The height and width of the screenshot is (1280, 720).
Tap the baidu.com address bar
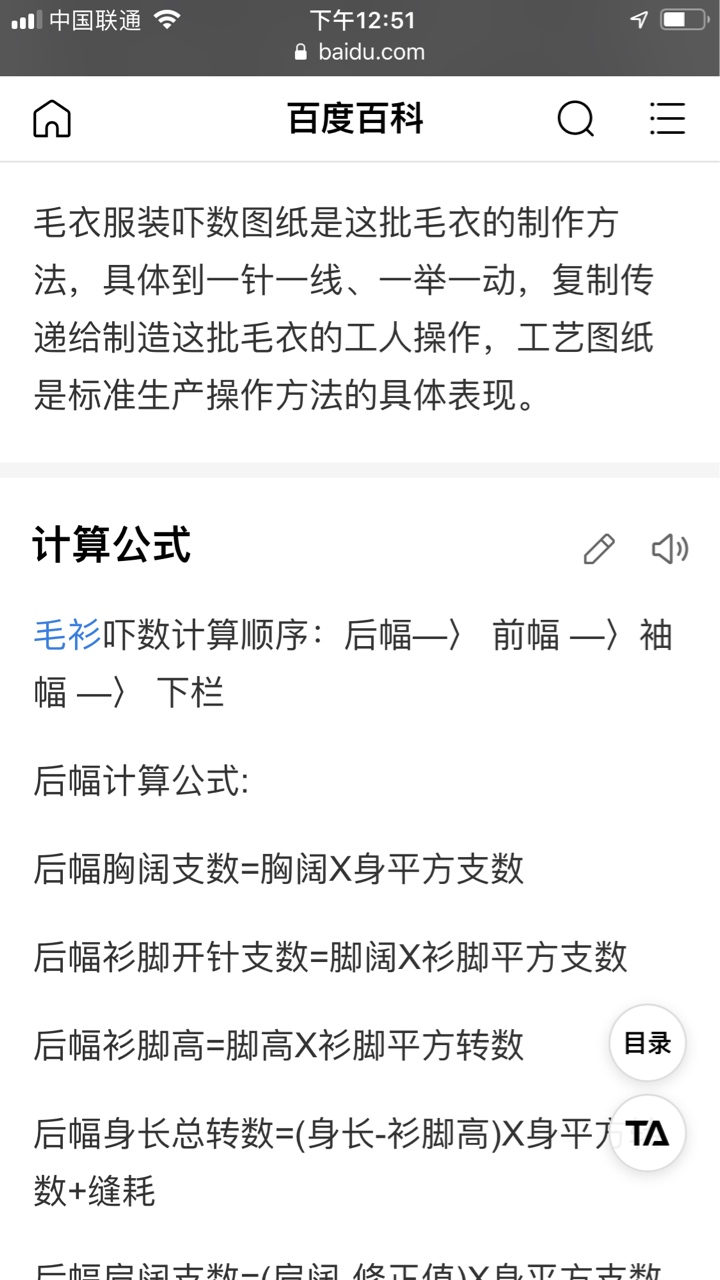click(360, 52)
